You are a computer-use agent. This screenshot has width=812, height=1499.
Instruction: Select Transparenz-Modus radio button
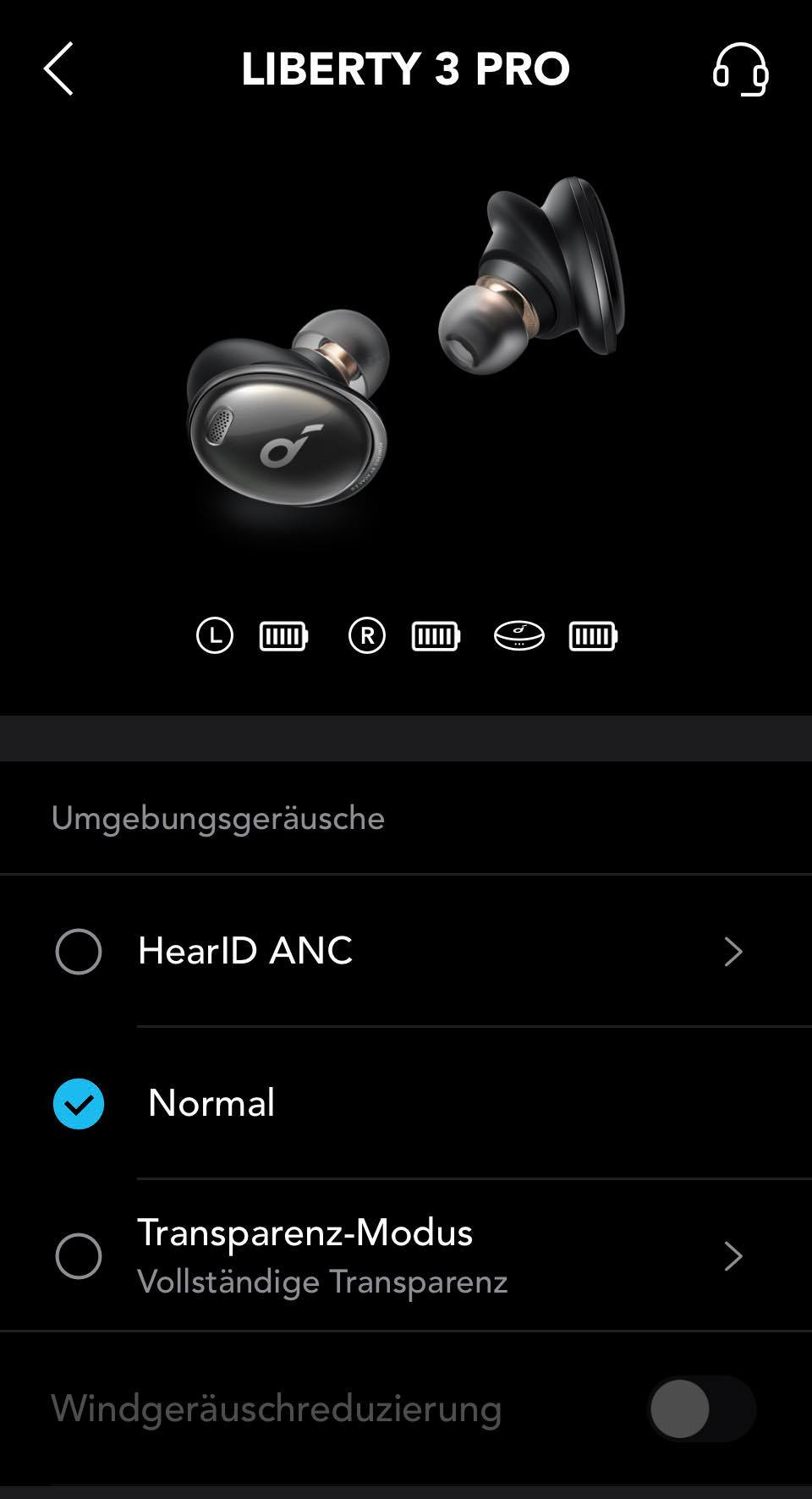point(79,1256)
